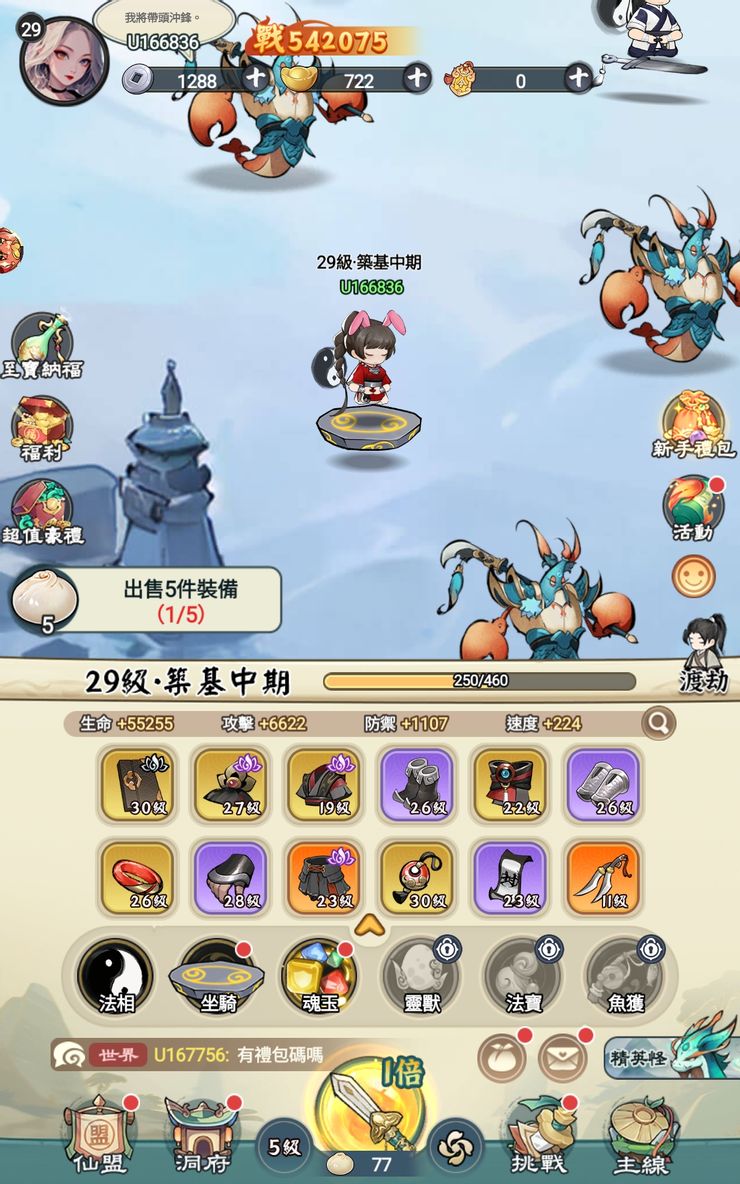Go to 挑戰 challenge tab
The image size is (740, 1184).
[539, 1136]
